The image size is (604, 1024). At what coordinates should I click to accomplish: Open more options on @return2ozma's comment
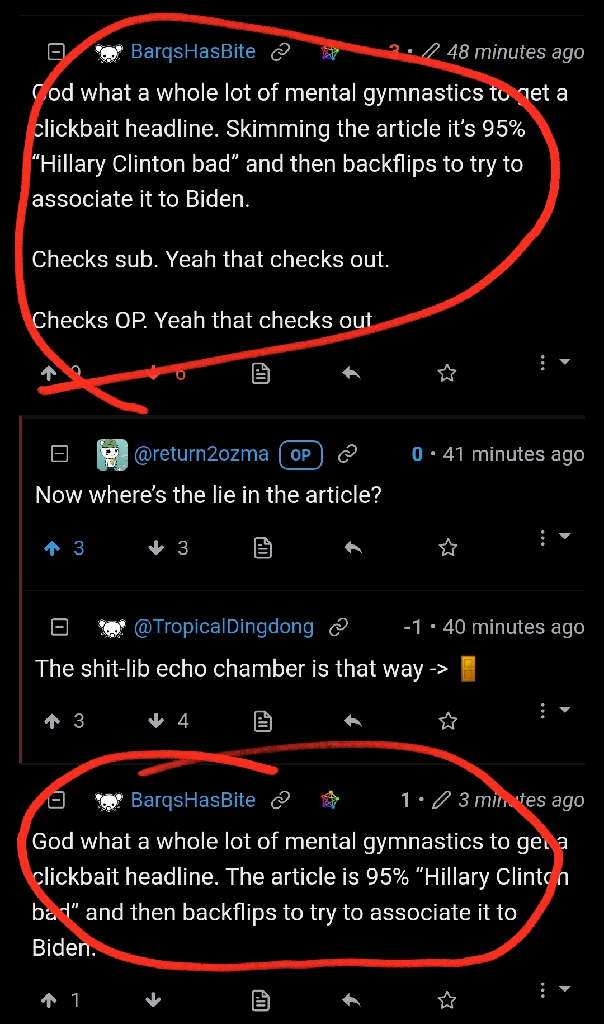click(x=543, y=538)
